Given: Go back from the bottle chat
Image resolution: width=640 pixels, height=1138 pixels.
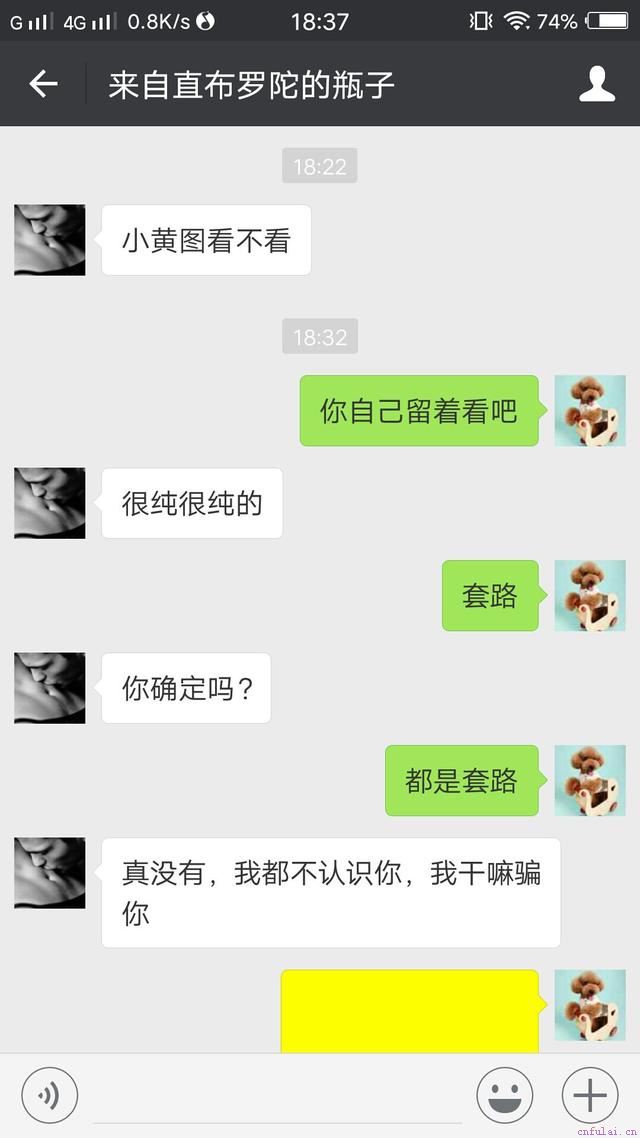Looking at the screenshot, I should [x=43, y=84].
